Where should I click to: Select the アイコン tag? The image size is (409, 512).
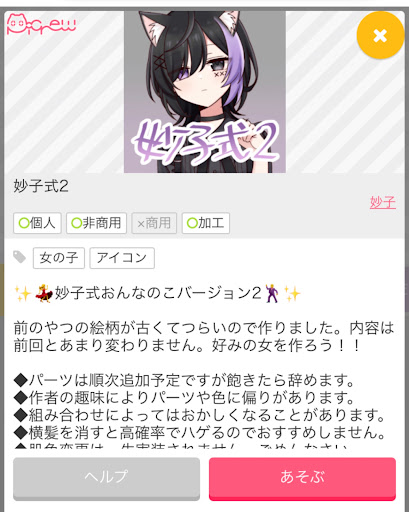coord(122,258)
